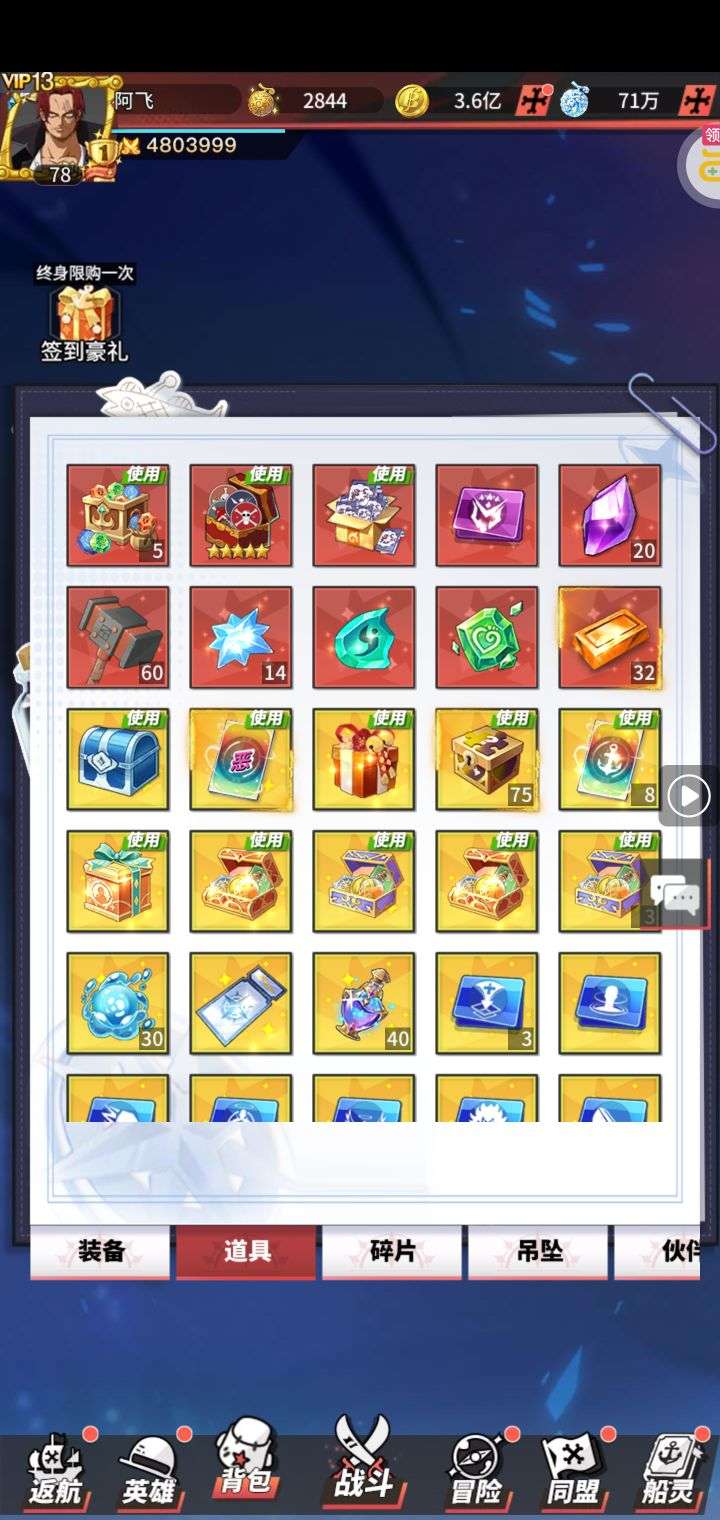Go to 返航 in bottom navigation
The image size is (720, 1520).
(x=54, y=1473)
